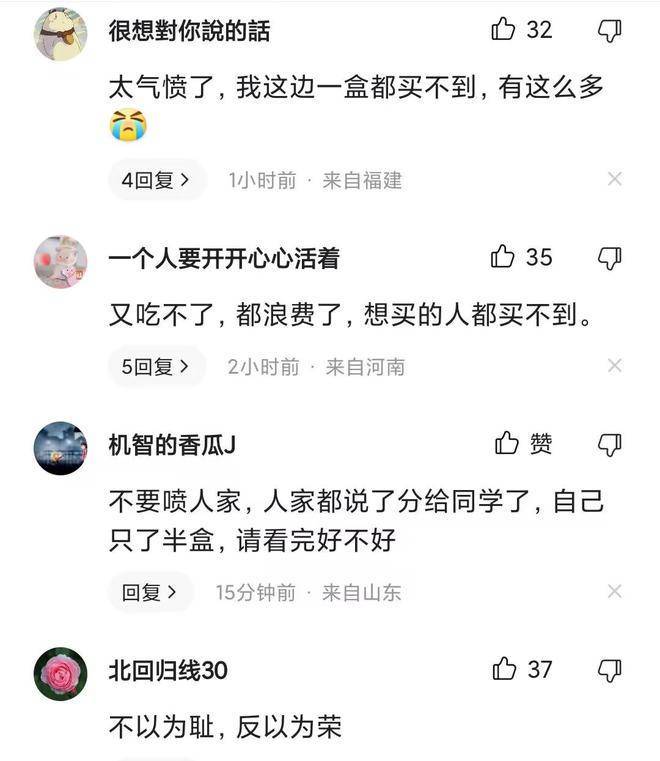660x761 pixels.
Task: Open the profile avatar of 很想對你說的話
Action: (x=60, y=34)
